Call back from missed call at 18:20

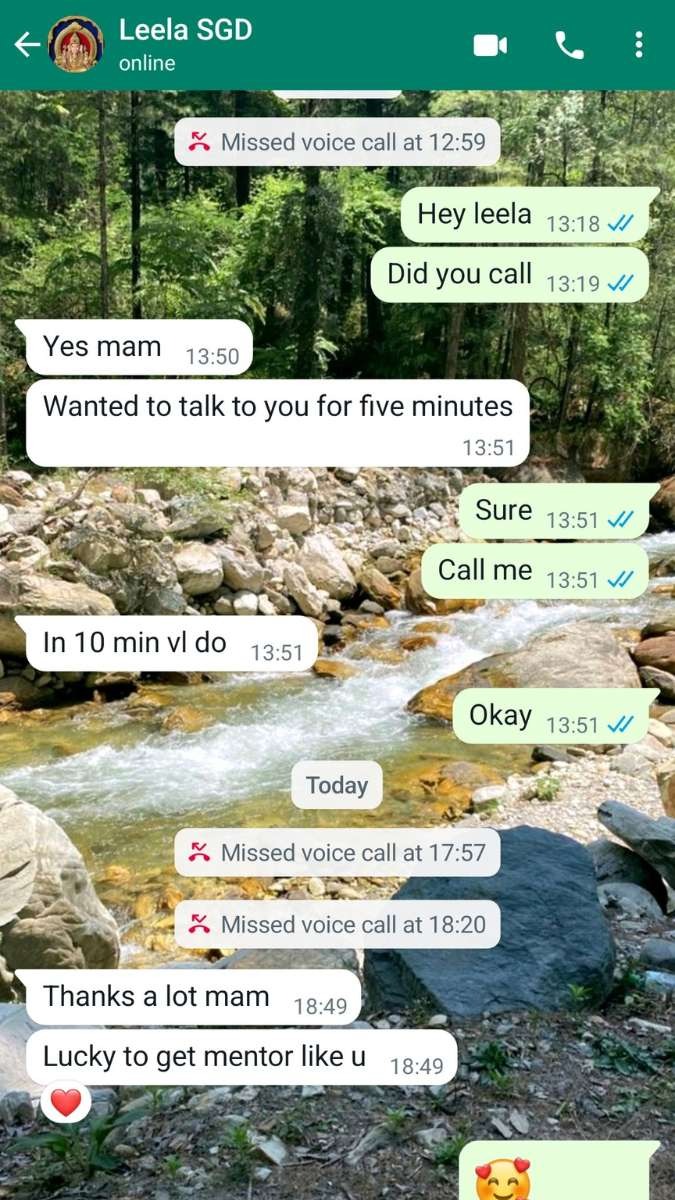(337, 925)
